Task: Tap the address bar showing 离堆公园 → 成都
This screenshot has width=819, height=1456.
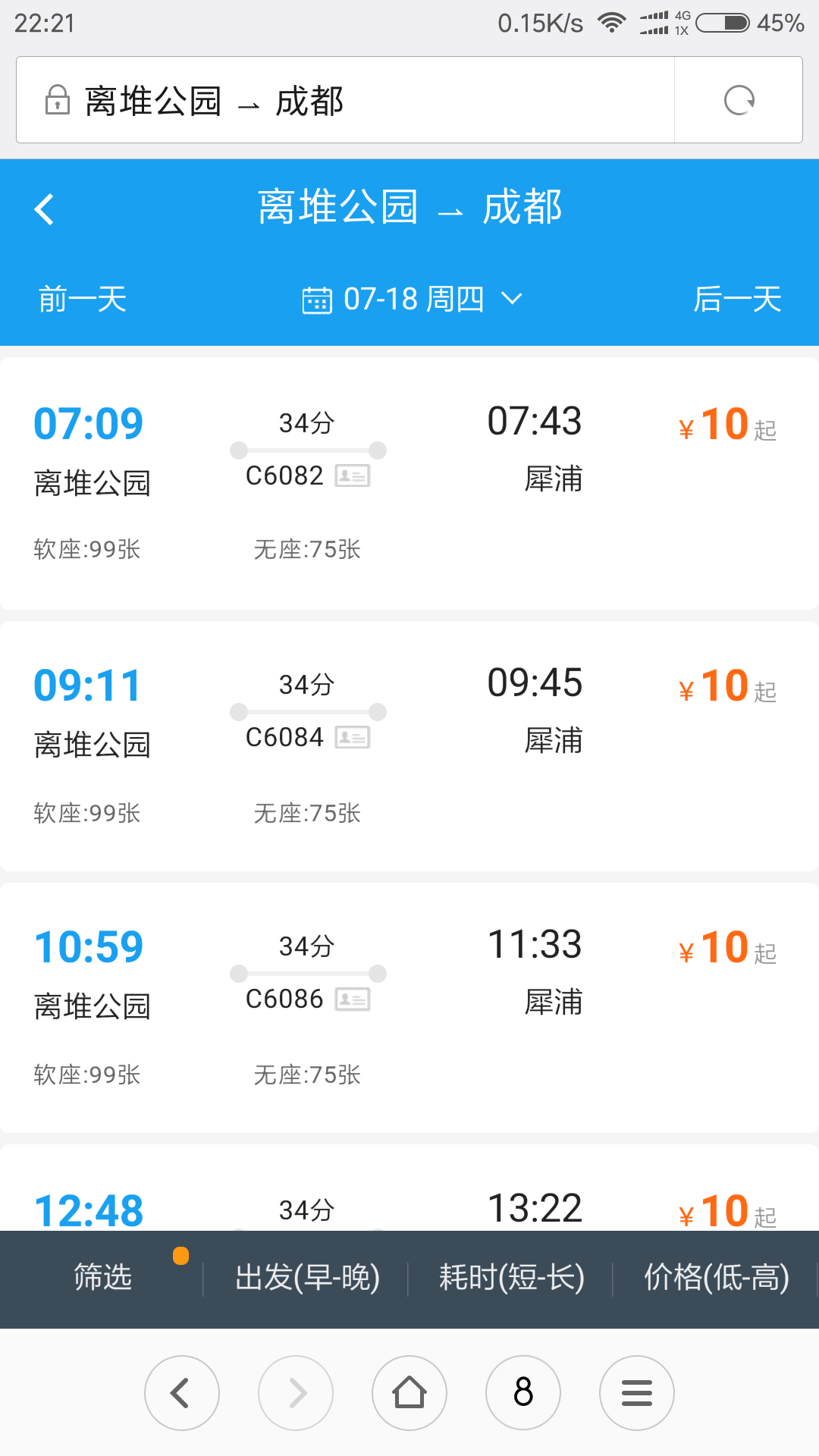Action: click(x=345, y=100)
